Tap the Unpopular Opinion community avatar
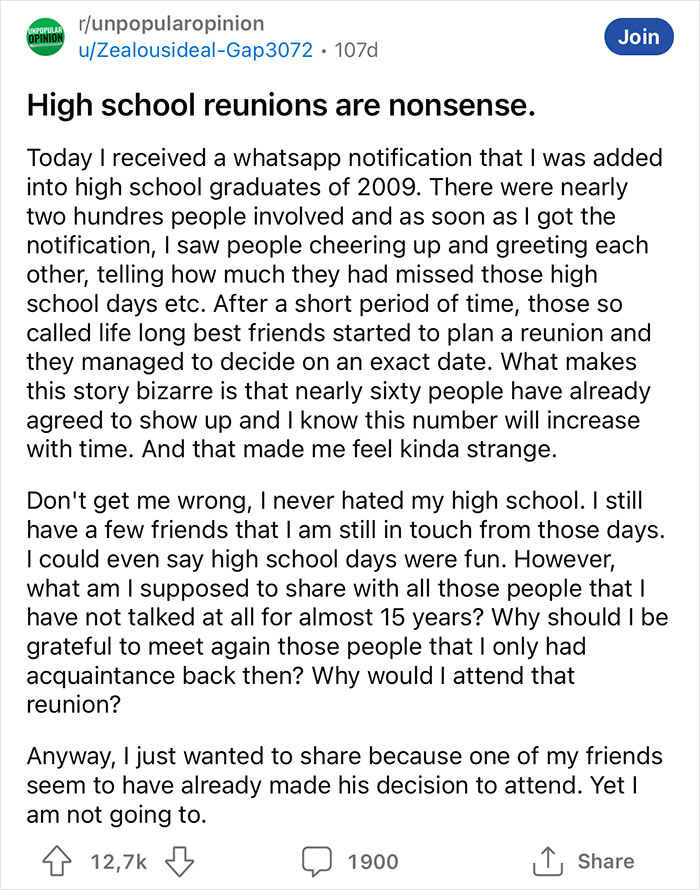Screen dimensions: 700x890 [x=44, y=37]
